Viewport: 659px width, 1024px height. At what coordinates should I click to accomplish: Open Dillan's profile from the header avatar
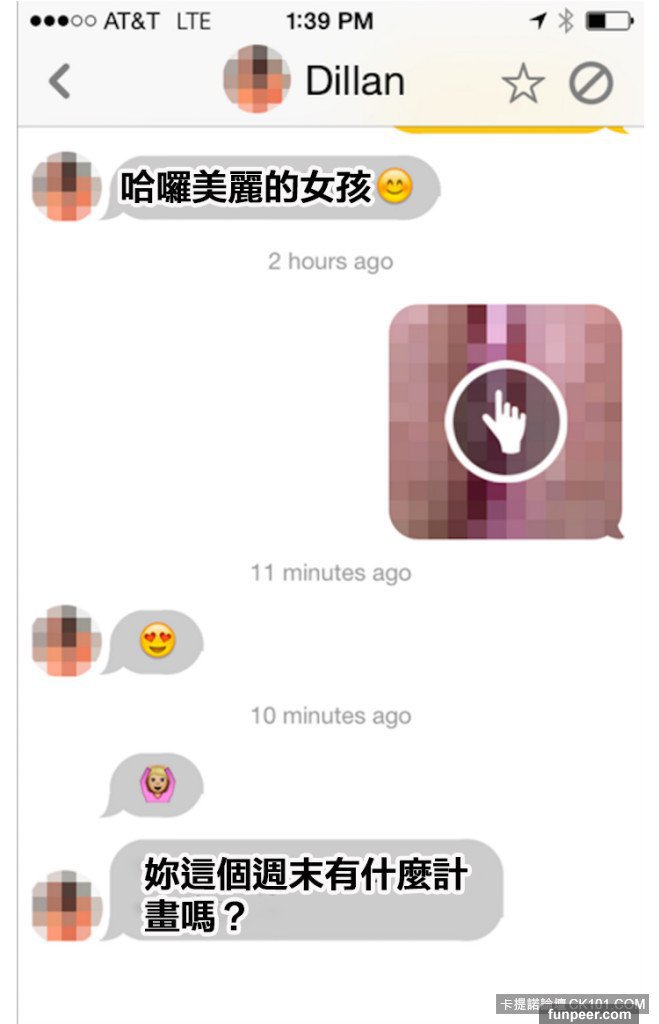click(x=257, y=79)
